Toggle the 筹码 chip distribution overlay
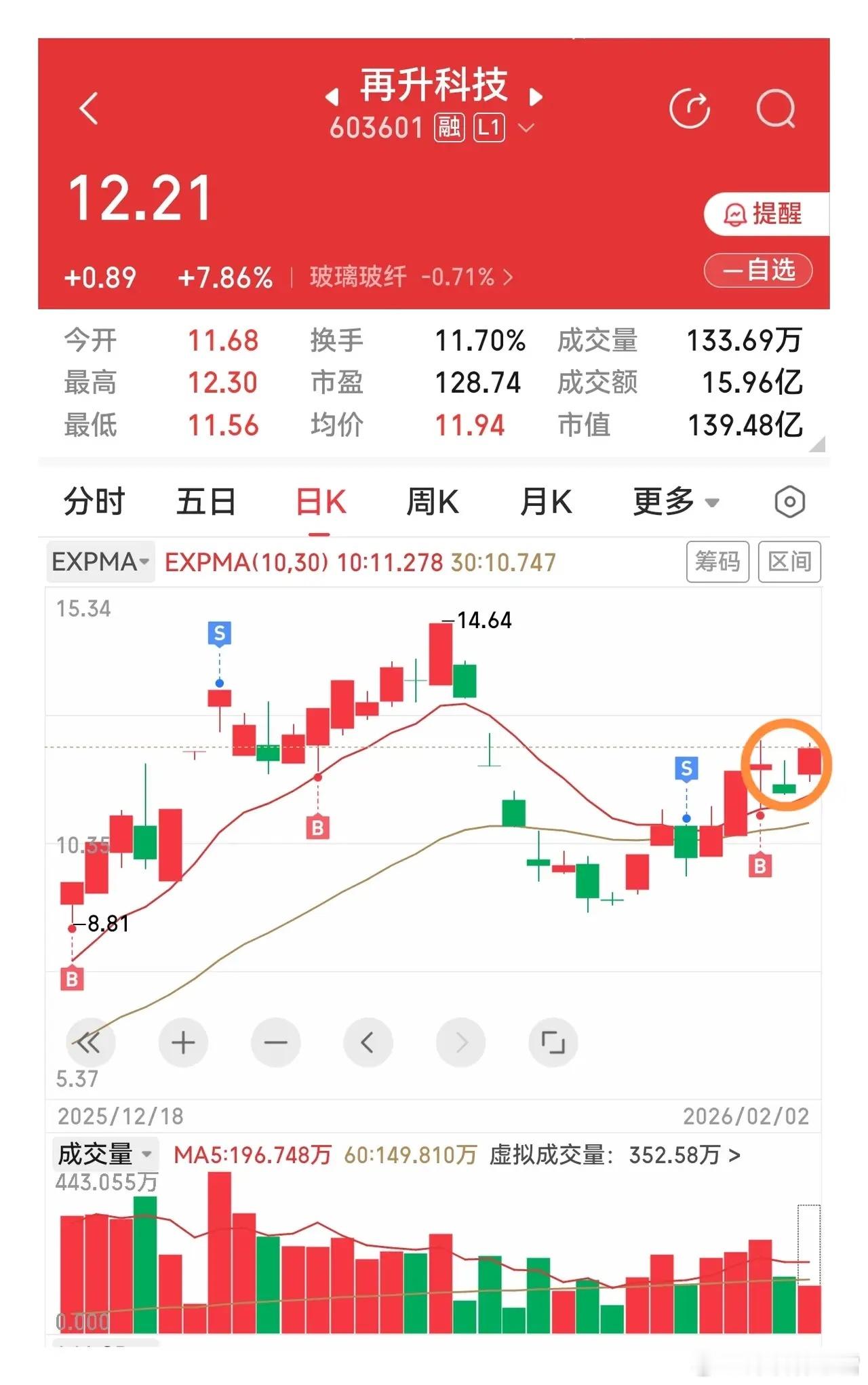The width and height of the screenshot is (868, 1385). point(717,562)
